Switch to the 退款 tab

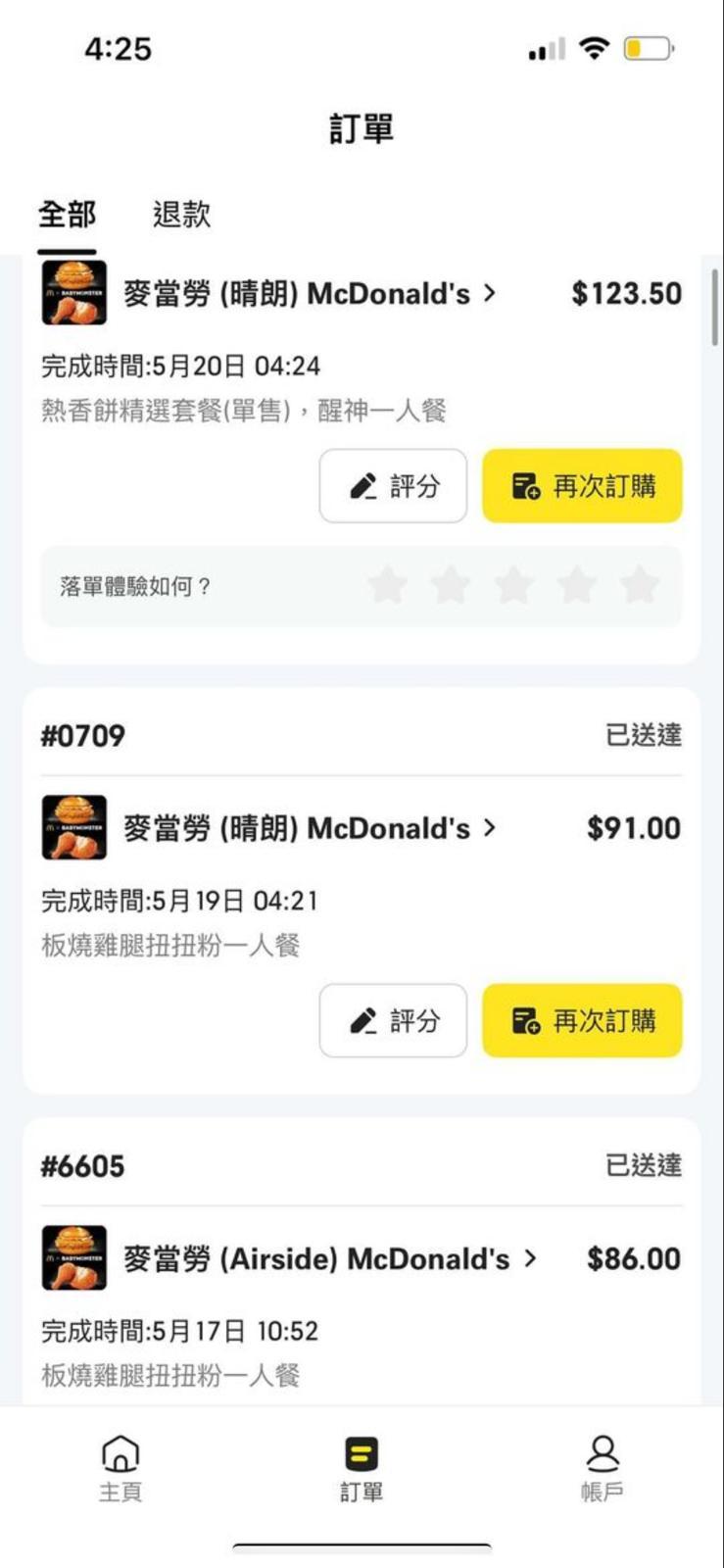tap(181, 215)
